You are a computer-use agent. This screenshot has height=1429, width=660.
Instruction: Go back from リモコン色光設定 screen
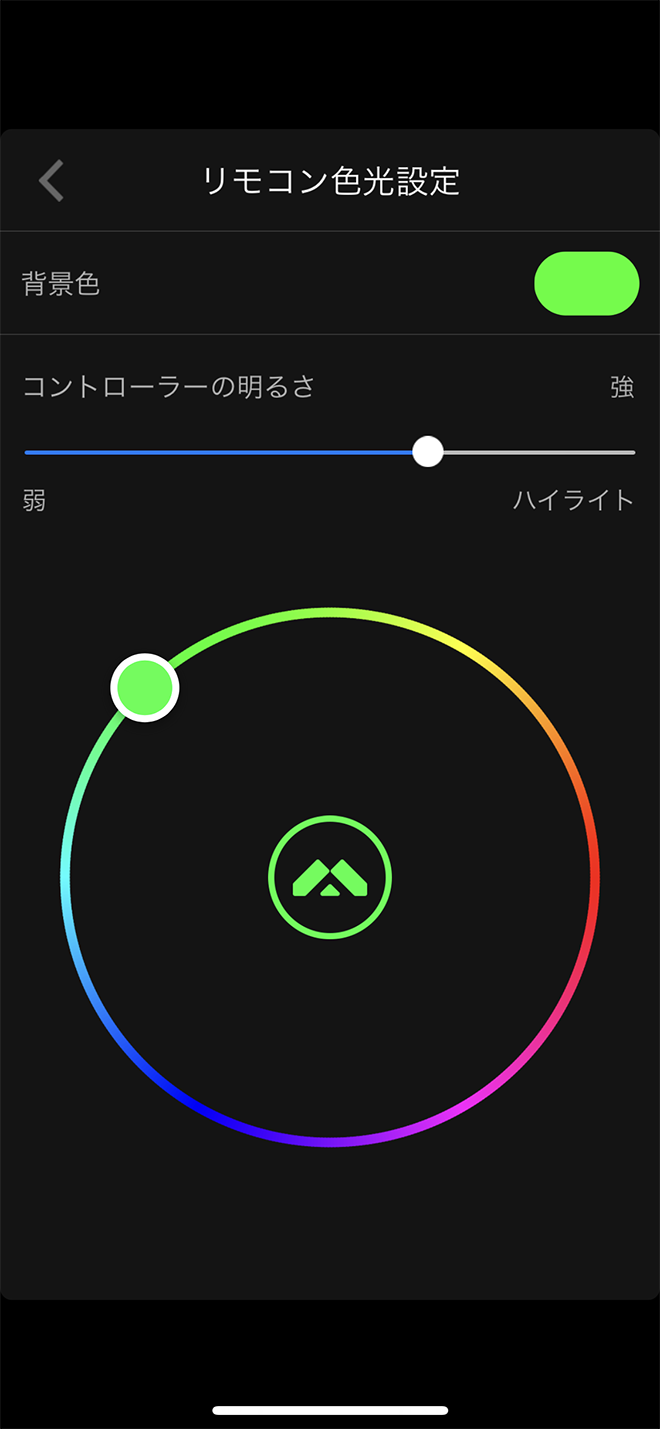tap(51, 181)
